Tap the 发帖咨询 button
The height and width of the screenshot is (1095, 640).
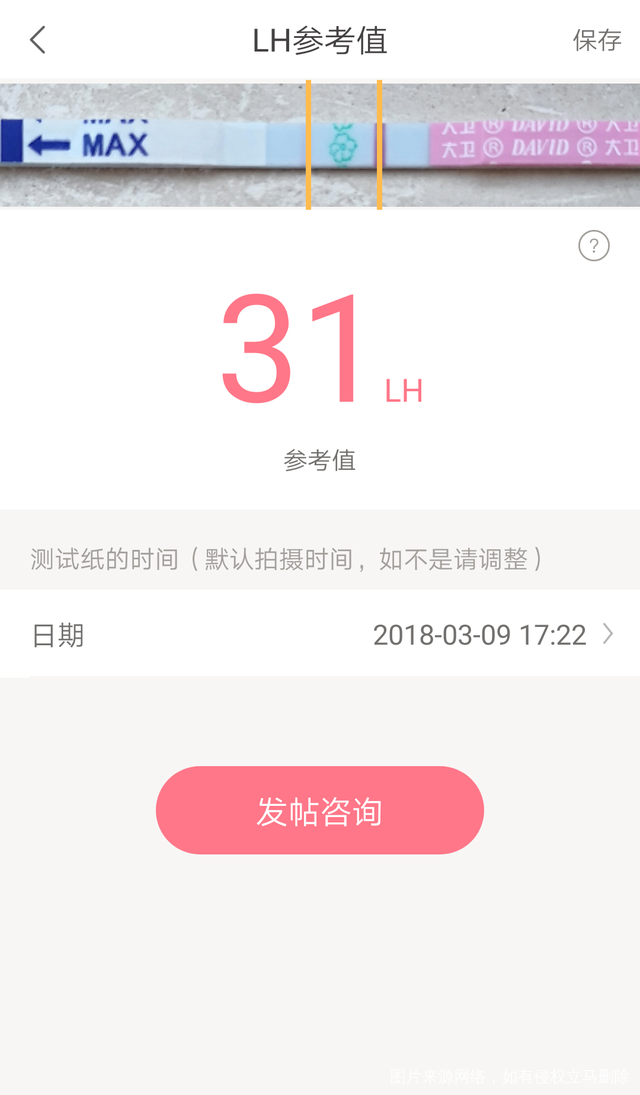(x=320, y=810)
